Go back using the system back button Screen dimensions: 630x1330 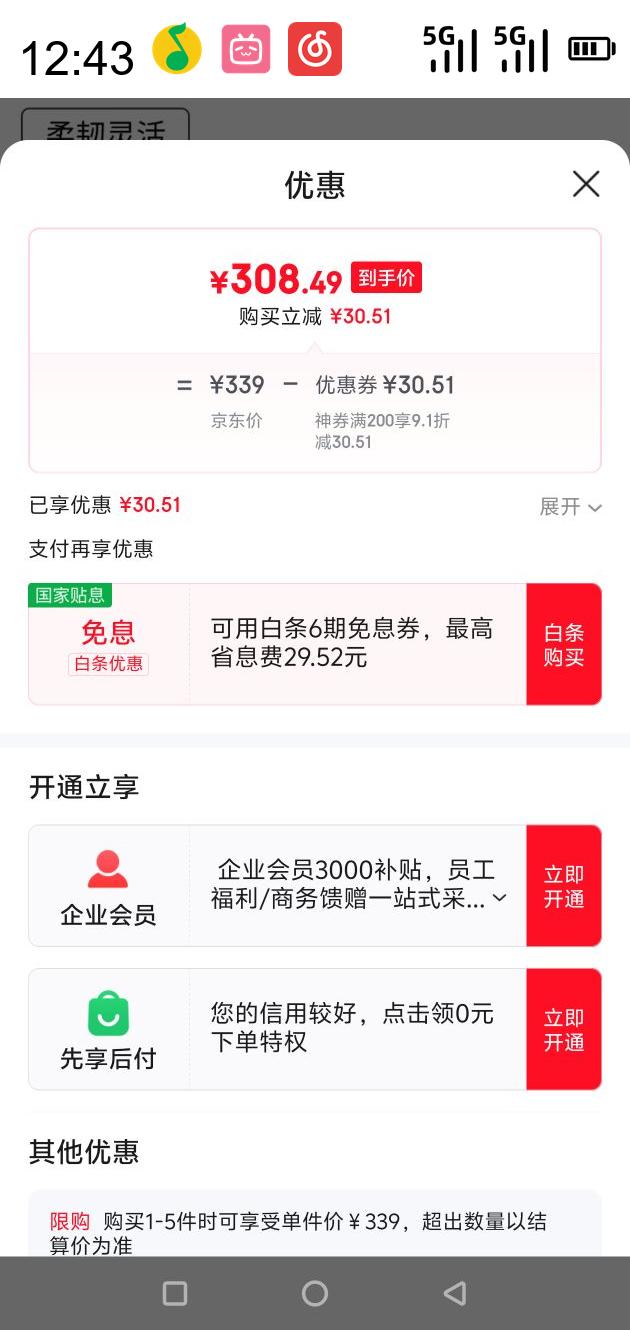[x=455, y=1293]
